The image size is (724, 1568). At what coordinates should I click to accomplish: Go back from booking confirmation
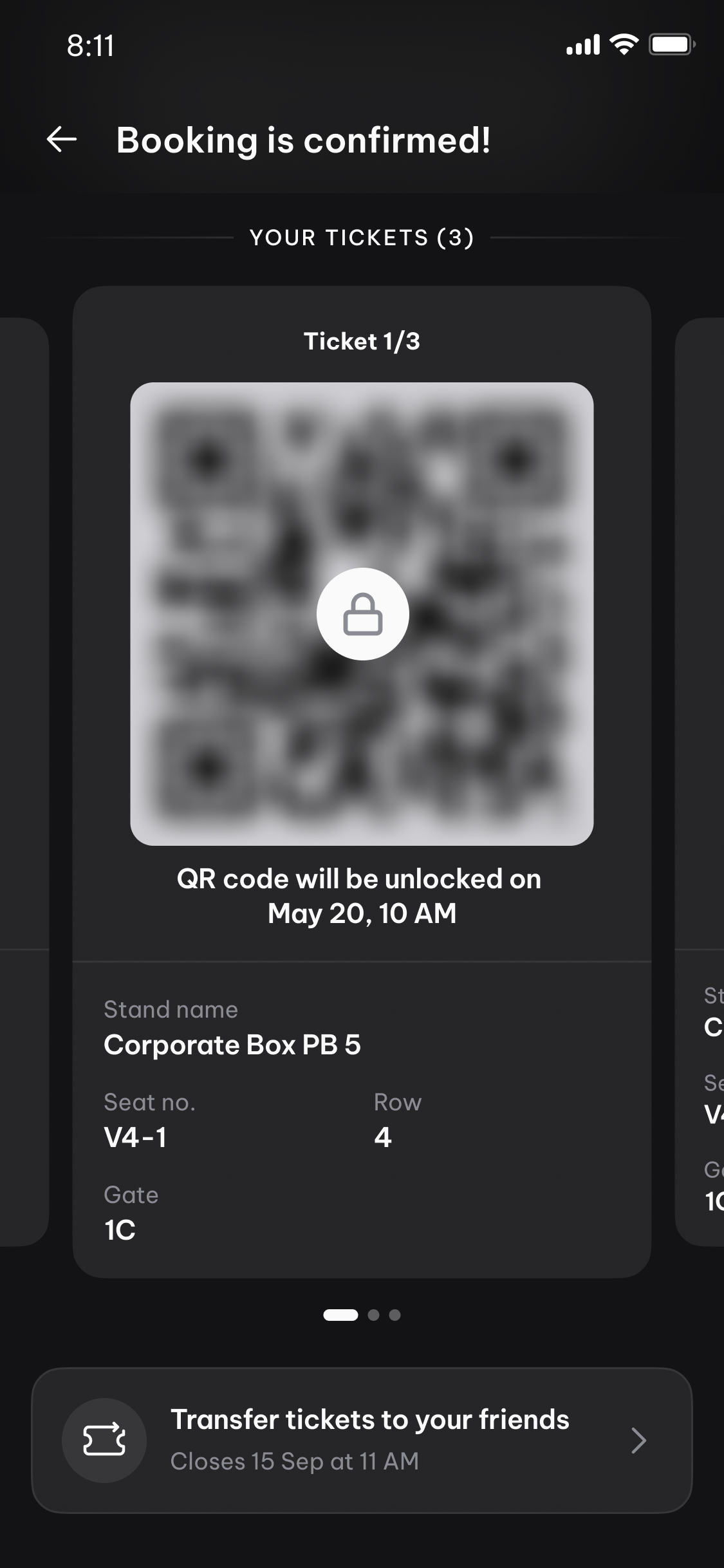[62, 140]
